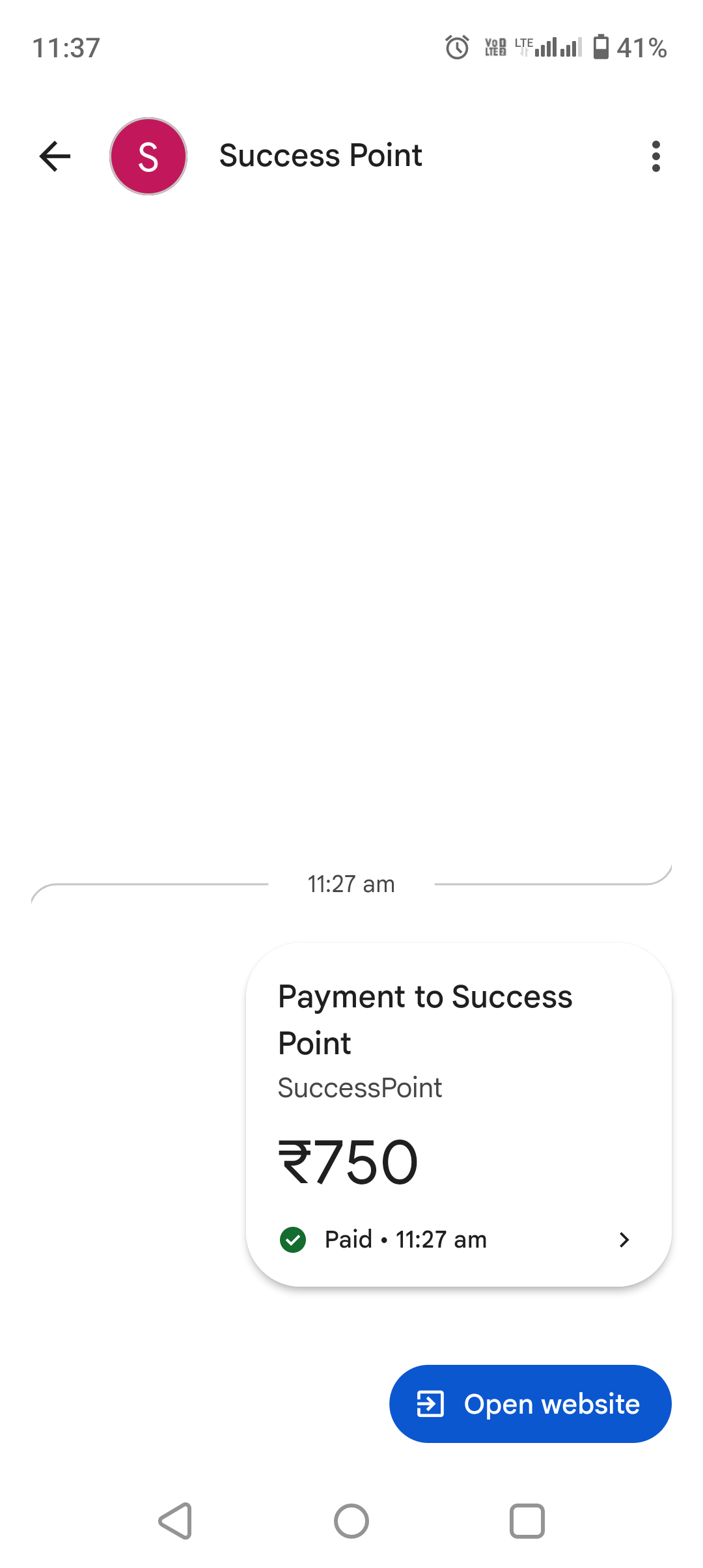
Task: Go to the system home screen
Action: tap(351, 1521)
